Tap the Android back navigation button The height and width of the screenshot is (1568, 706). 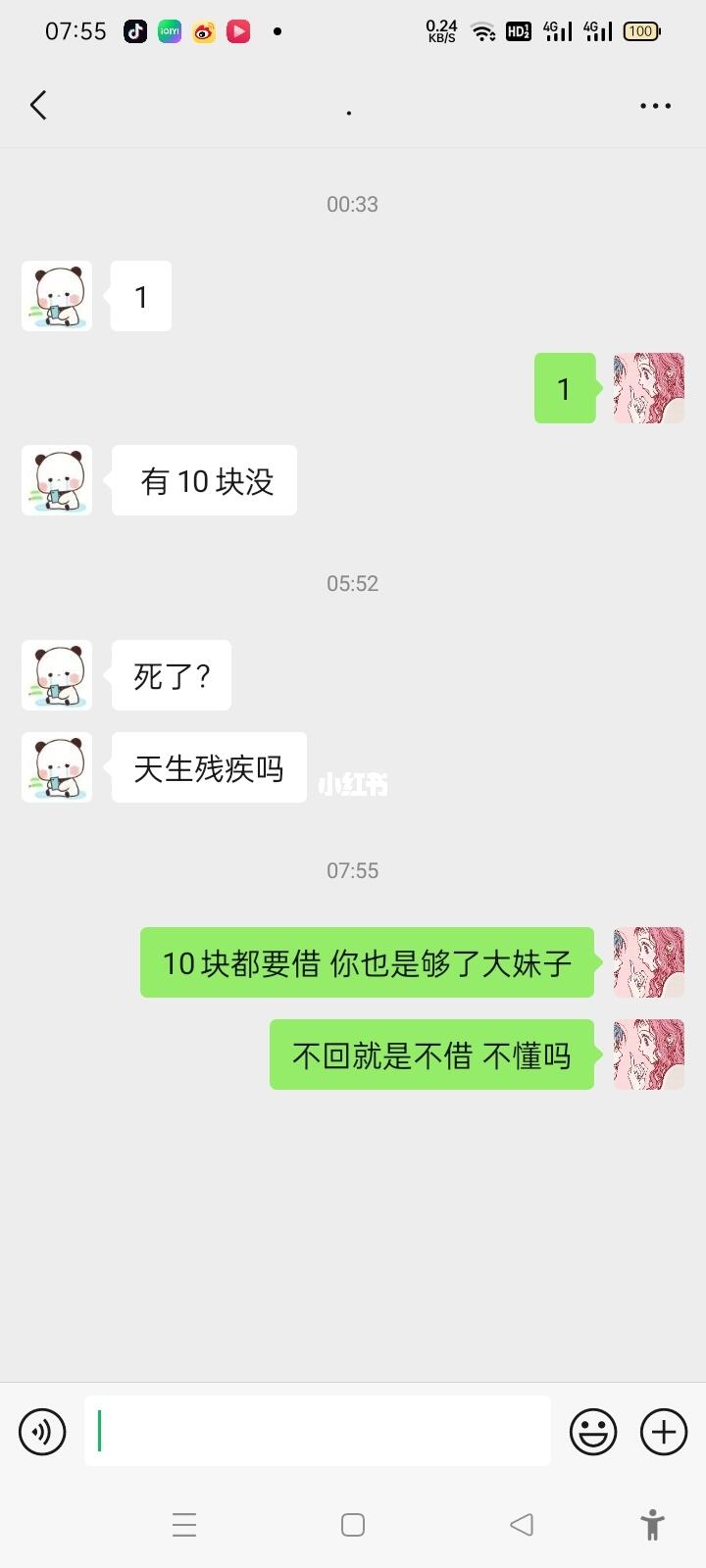(521, 1525)
